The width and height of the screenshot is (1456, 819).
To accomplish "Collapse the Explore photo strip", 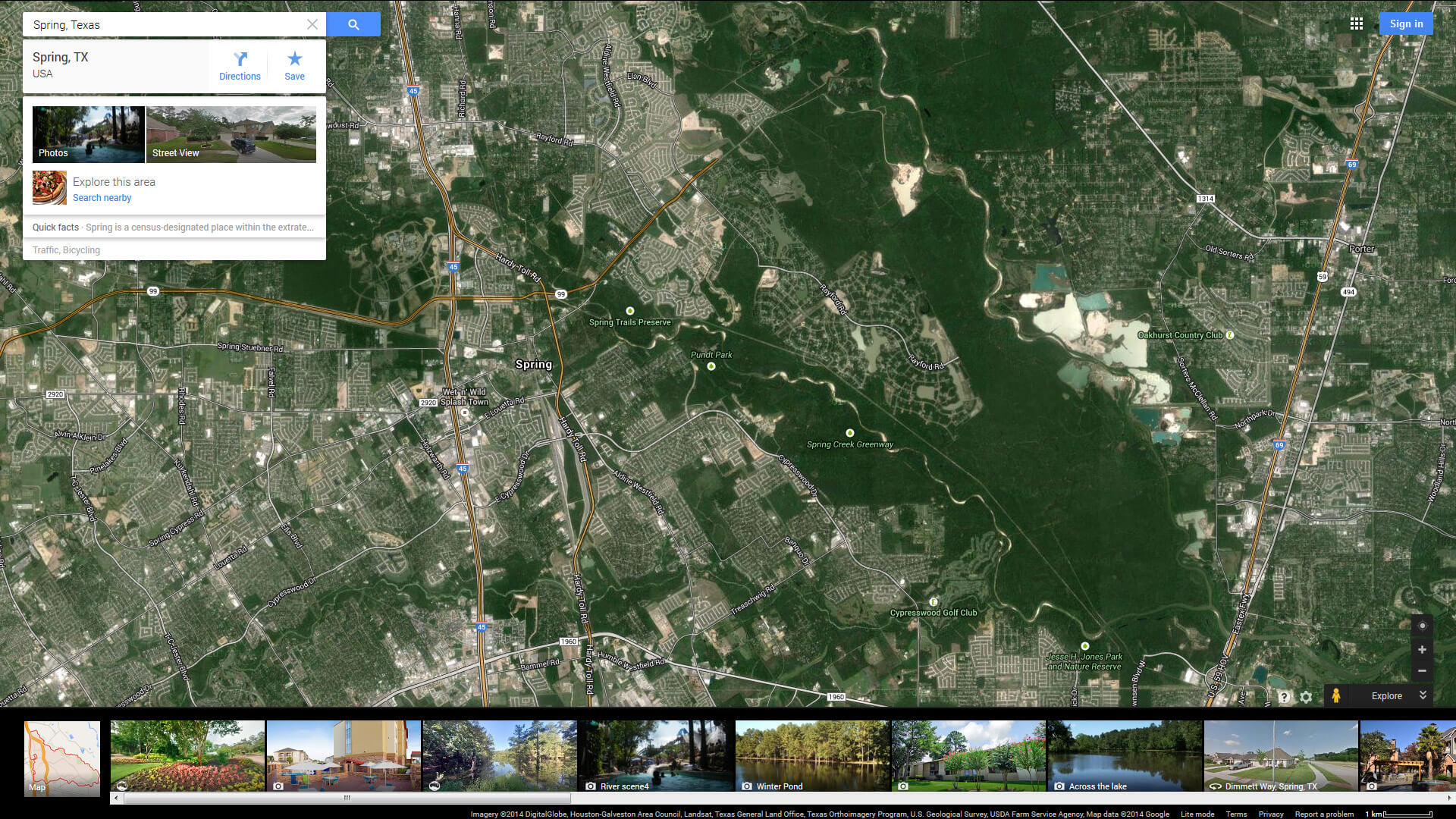I will point(1423,695).
